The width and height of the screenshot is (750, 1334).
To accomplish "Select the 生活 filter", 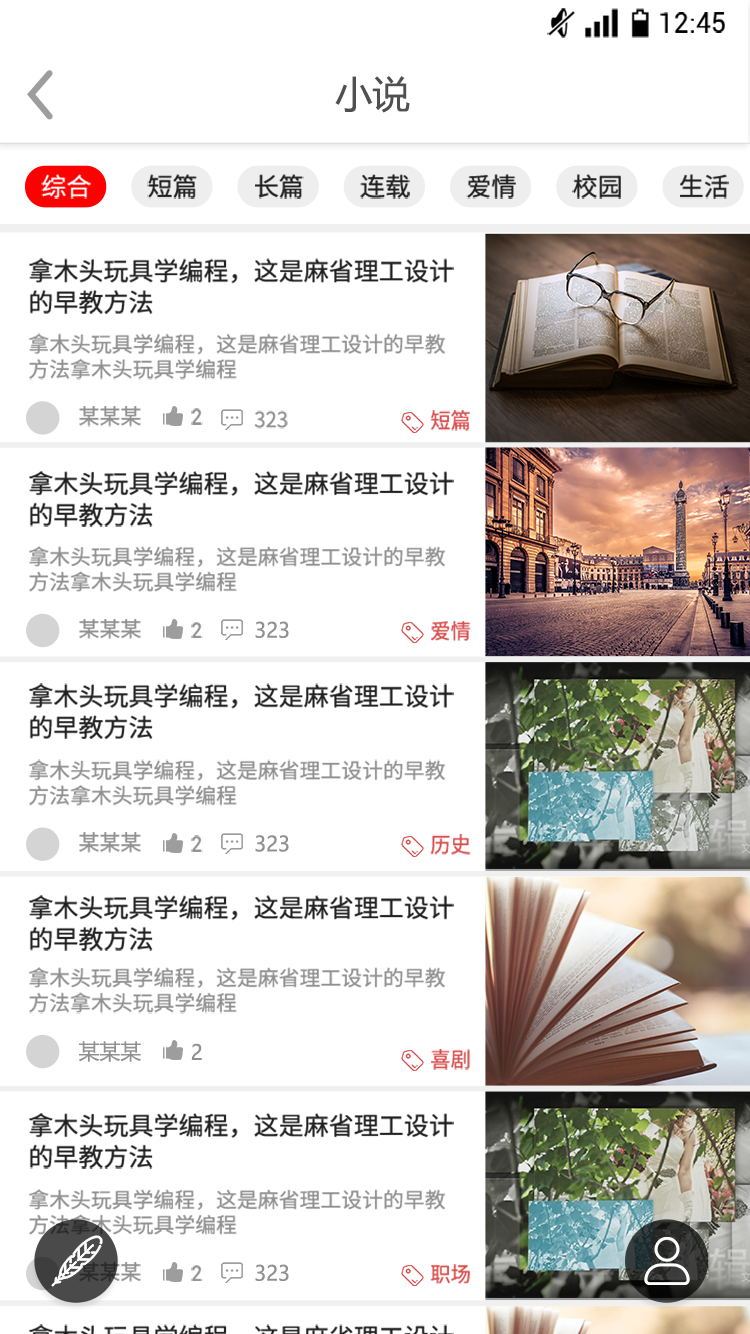I will click(x=702, y=186).
